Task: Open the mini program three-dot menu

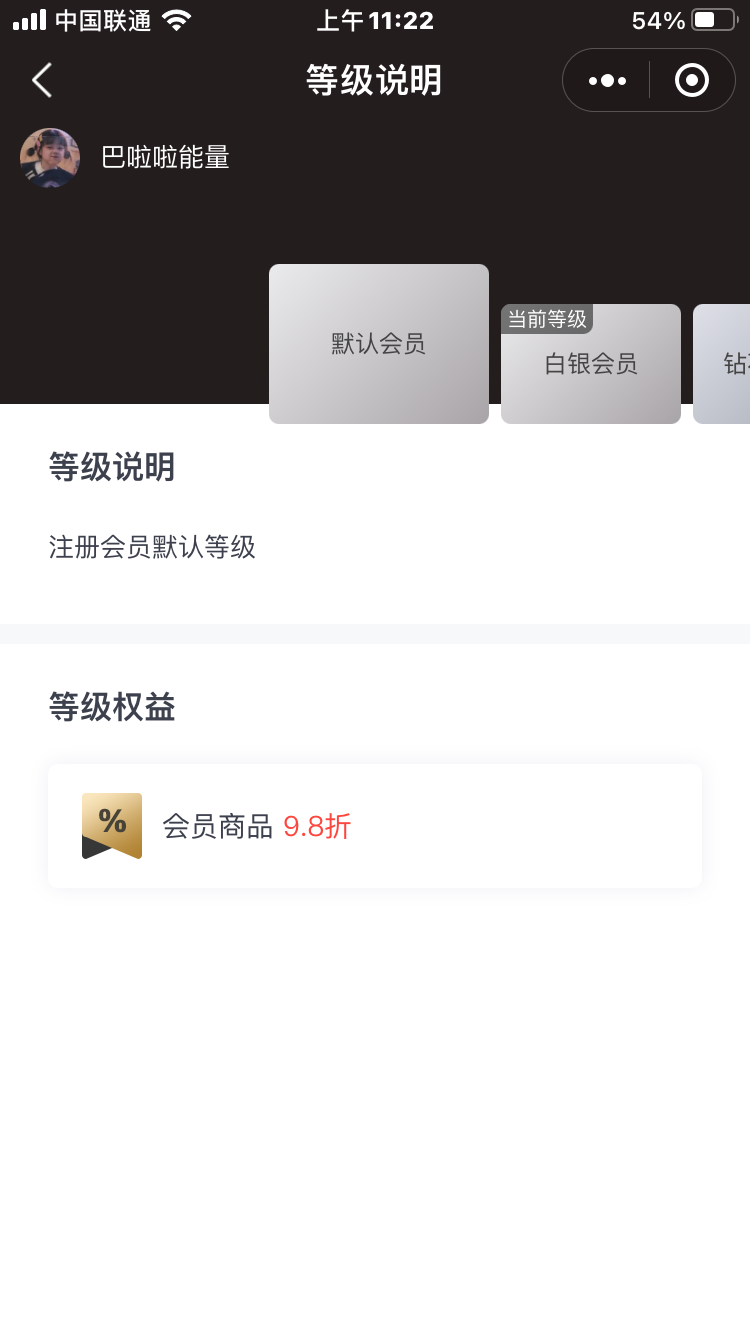Action: (607, 80)
